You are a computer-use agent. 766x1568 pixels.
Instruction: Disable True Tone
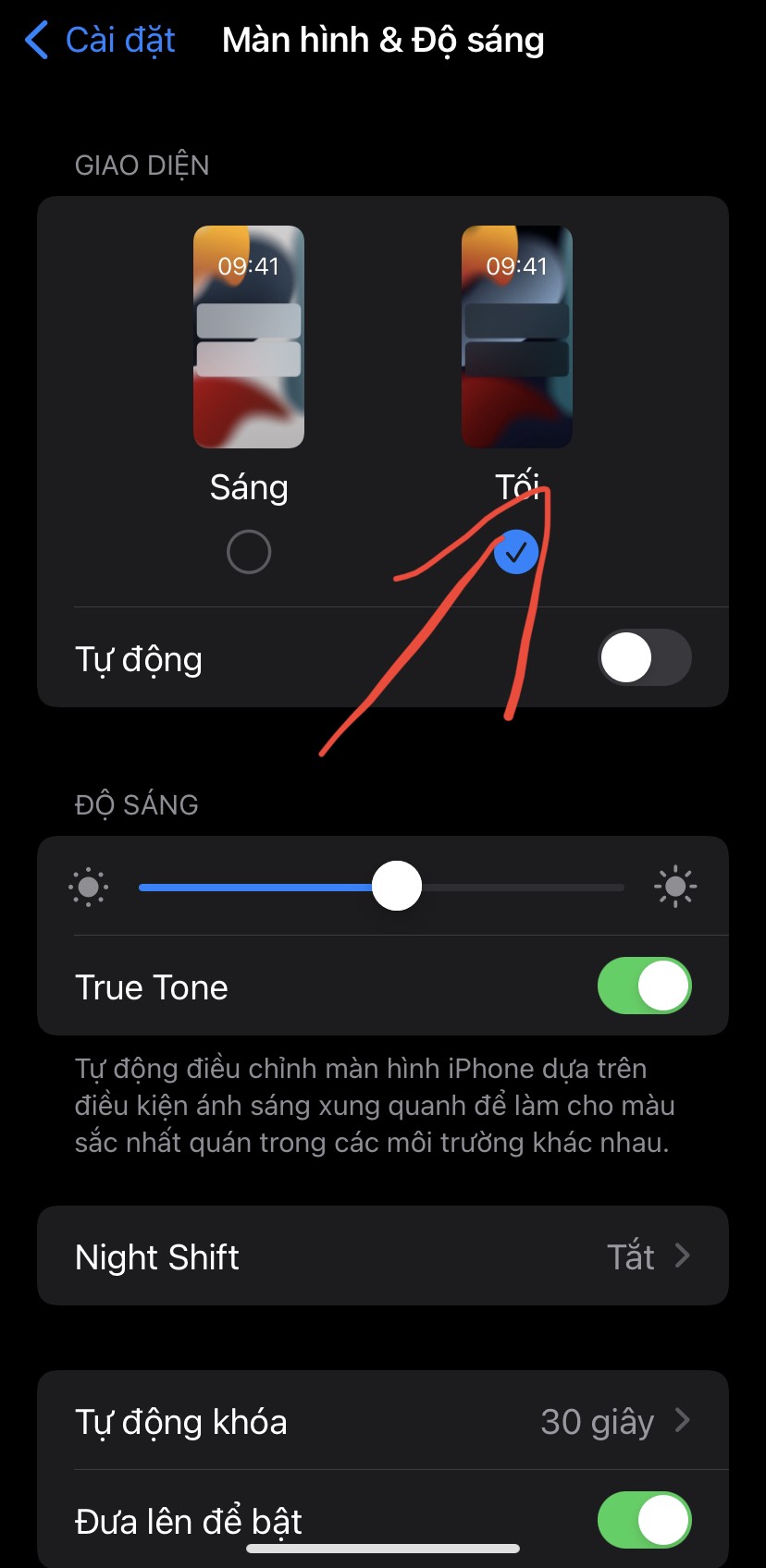pos(644,986)
